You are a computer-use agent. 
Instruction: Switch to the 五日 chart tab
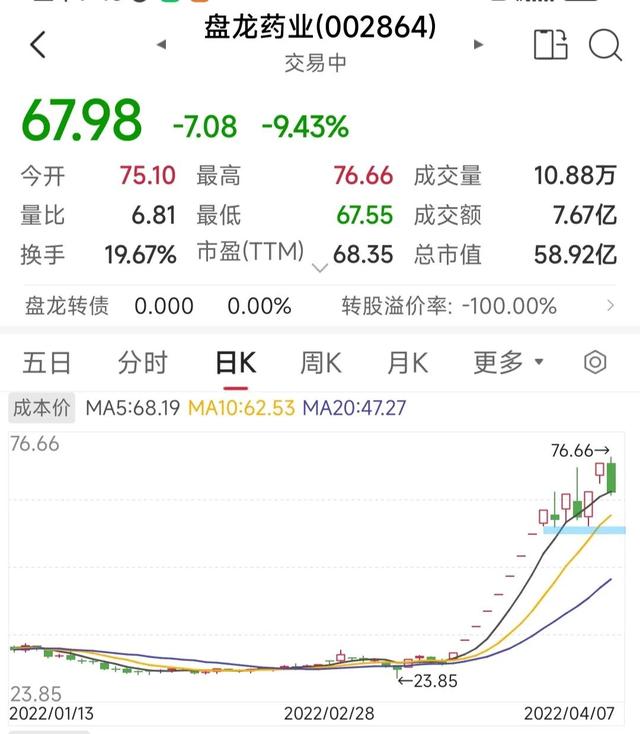coord(47,363)
